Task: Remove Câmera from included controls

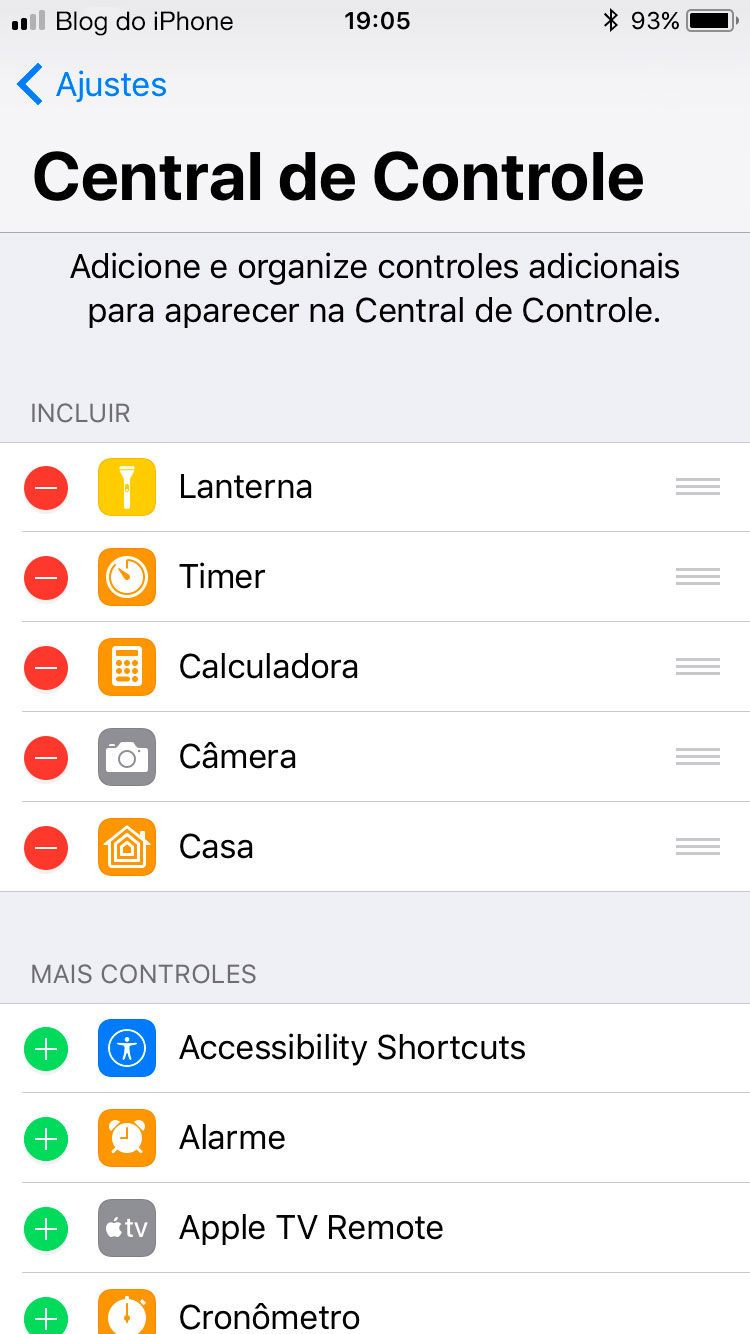Action: [46, 758]
